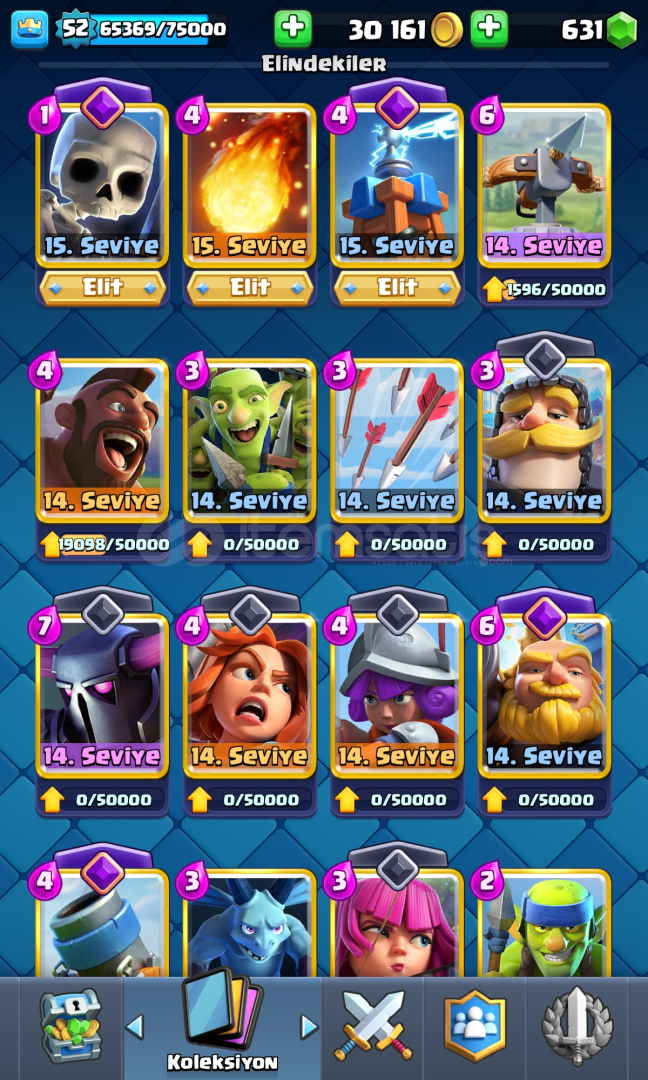This screenshot has height=1080, width=648.
Task: Open the king level crown icon
Action: [30, 30]
